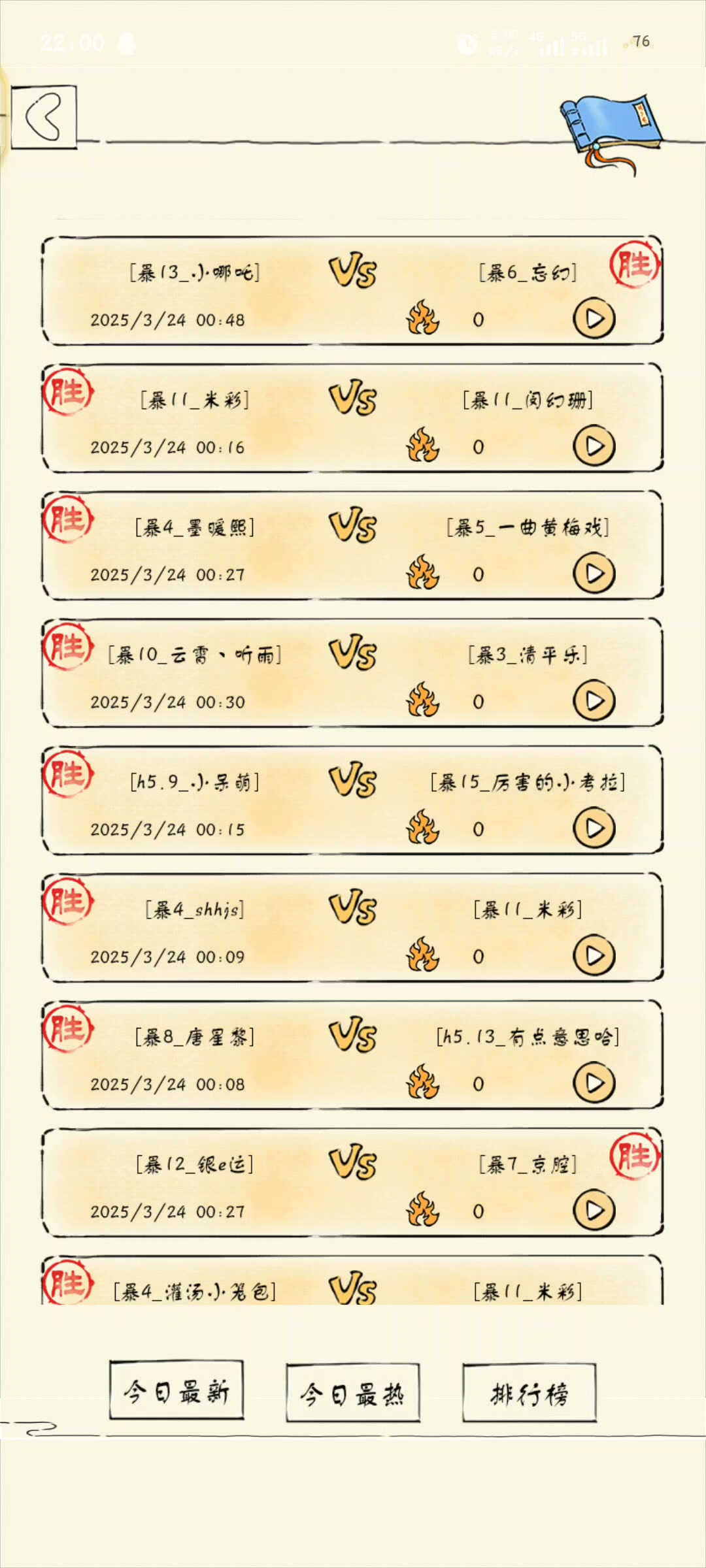Play replay of 暴12_银e运 vs 暴7_京腔
Image resolution: width=706 pixels, height=1568 pixels.
click(594, 1211)
